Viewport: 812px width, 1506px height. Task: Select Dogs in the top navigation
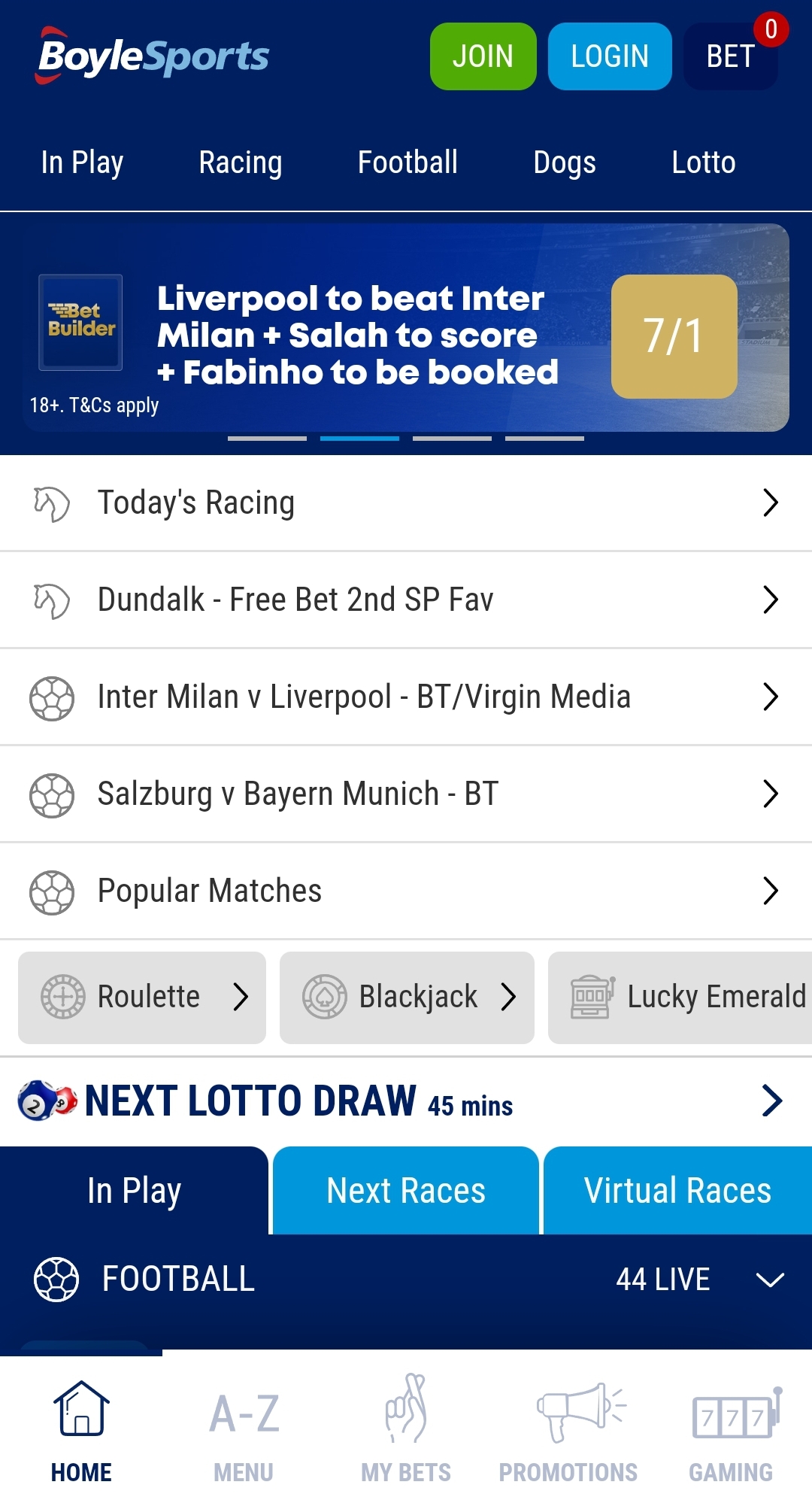(x=565, y=162)
